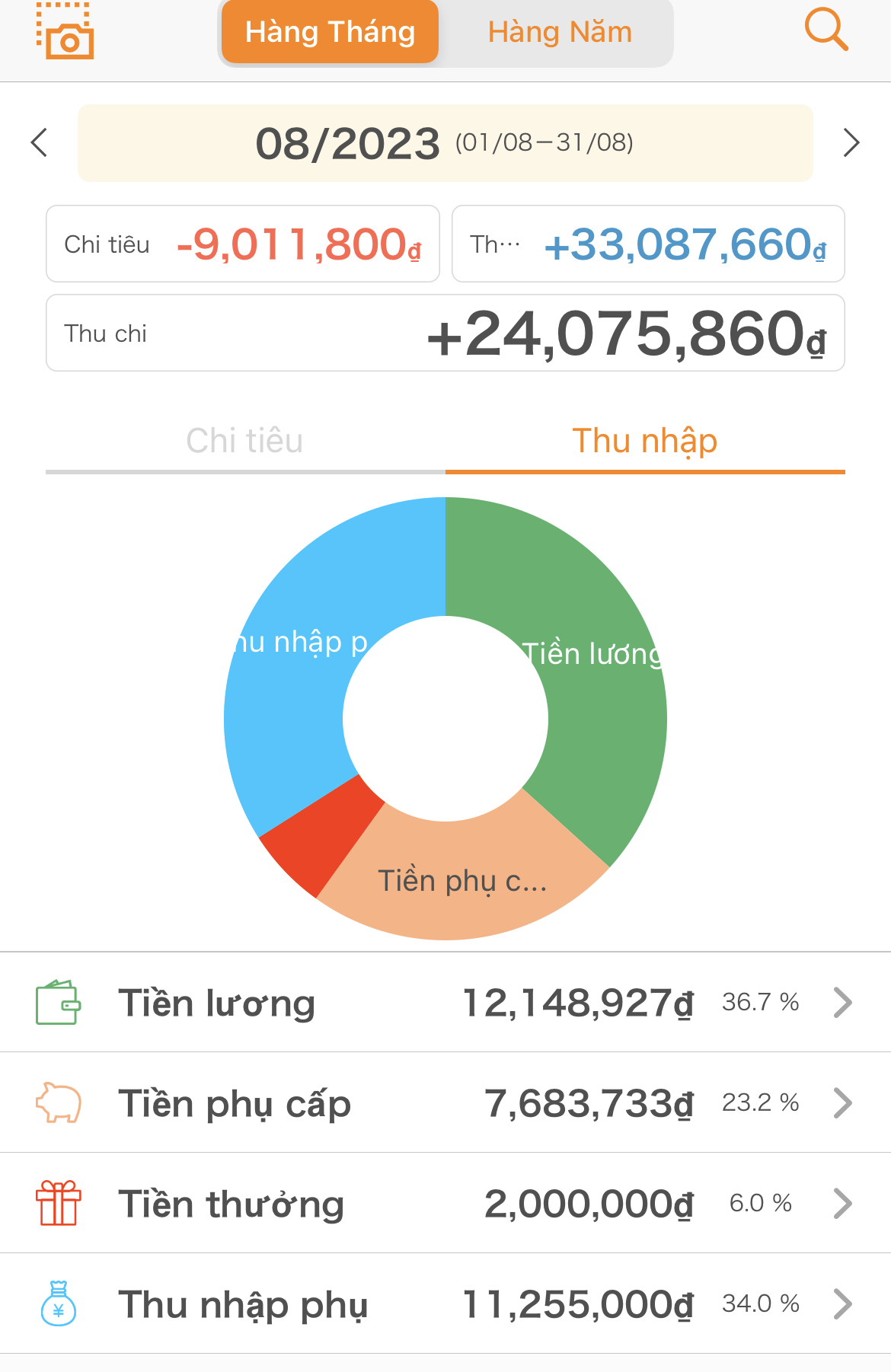Select the Hàng Tháng segment
Viewport: 891px width, 1372px height.
330,32
